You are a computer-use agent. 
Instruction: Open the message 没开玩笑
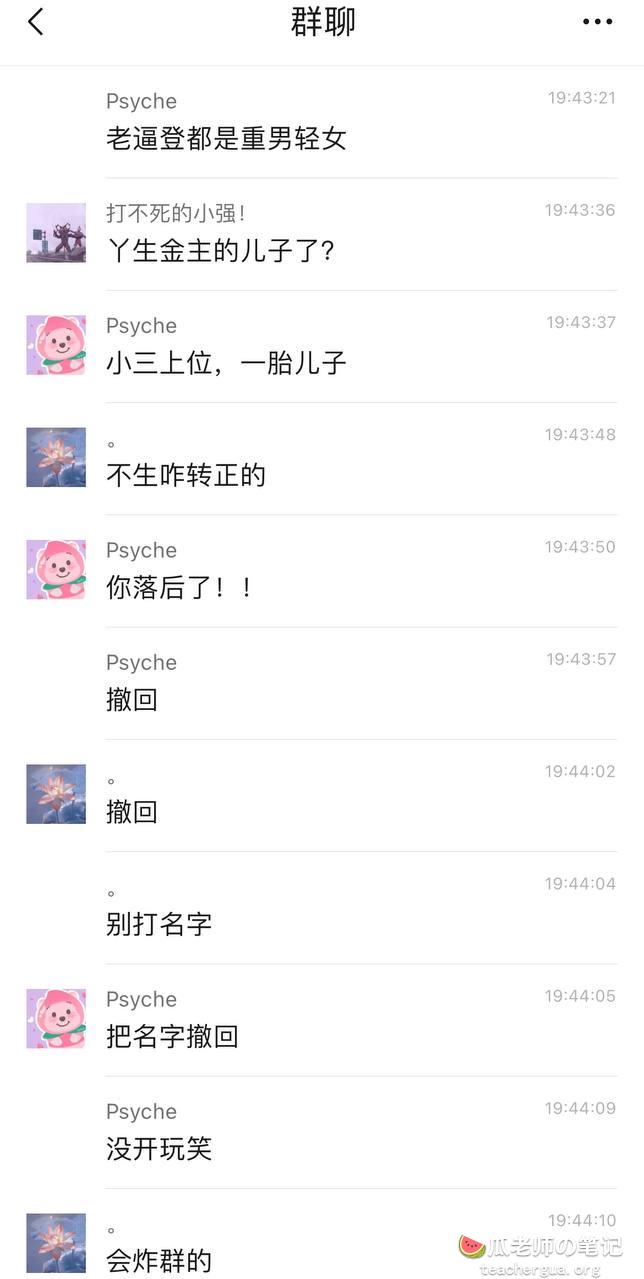point(159,1148)
